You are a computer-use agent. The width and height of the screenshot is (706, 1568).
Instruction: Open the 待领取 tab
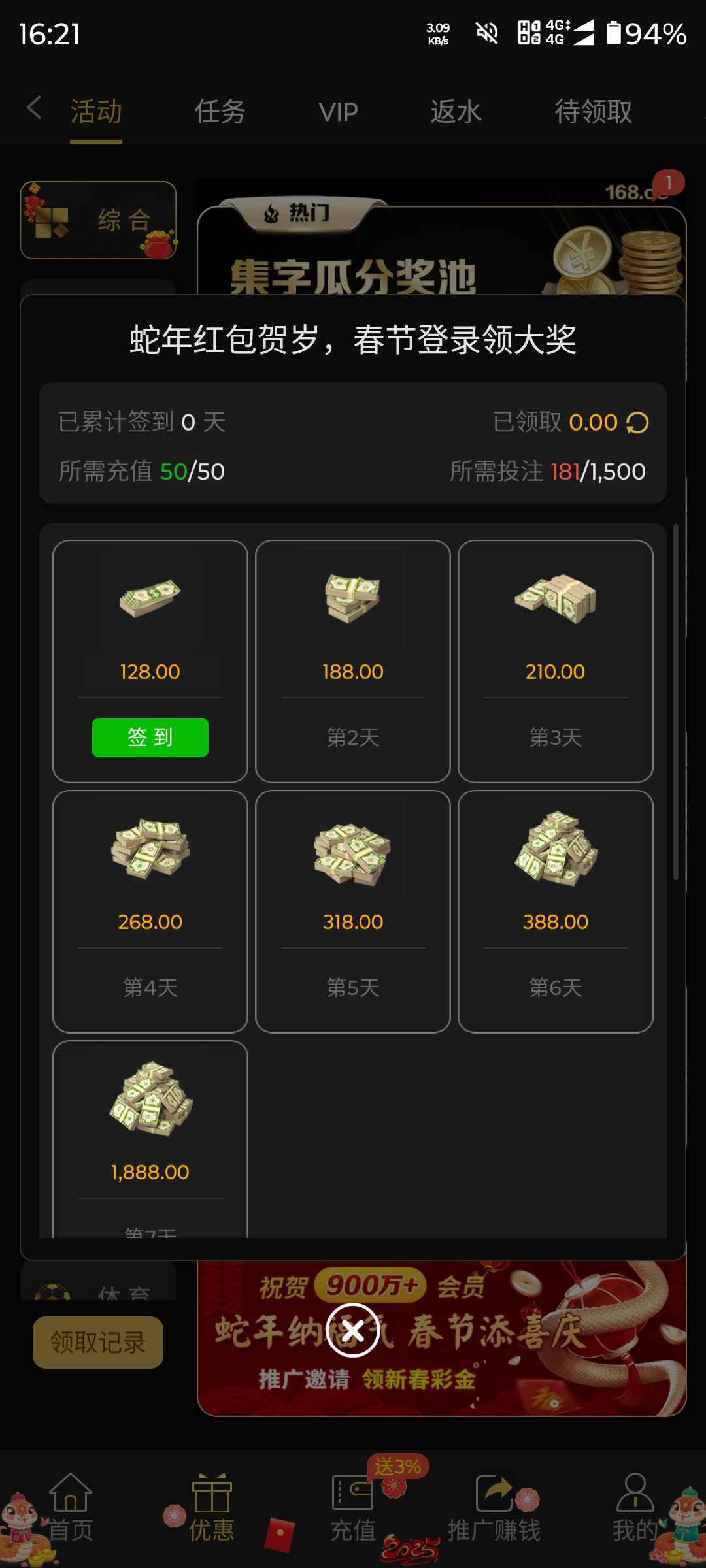(593, 112)
